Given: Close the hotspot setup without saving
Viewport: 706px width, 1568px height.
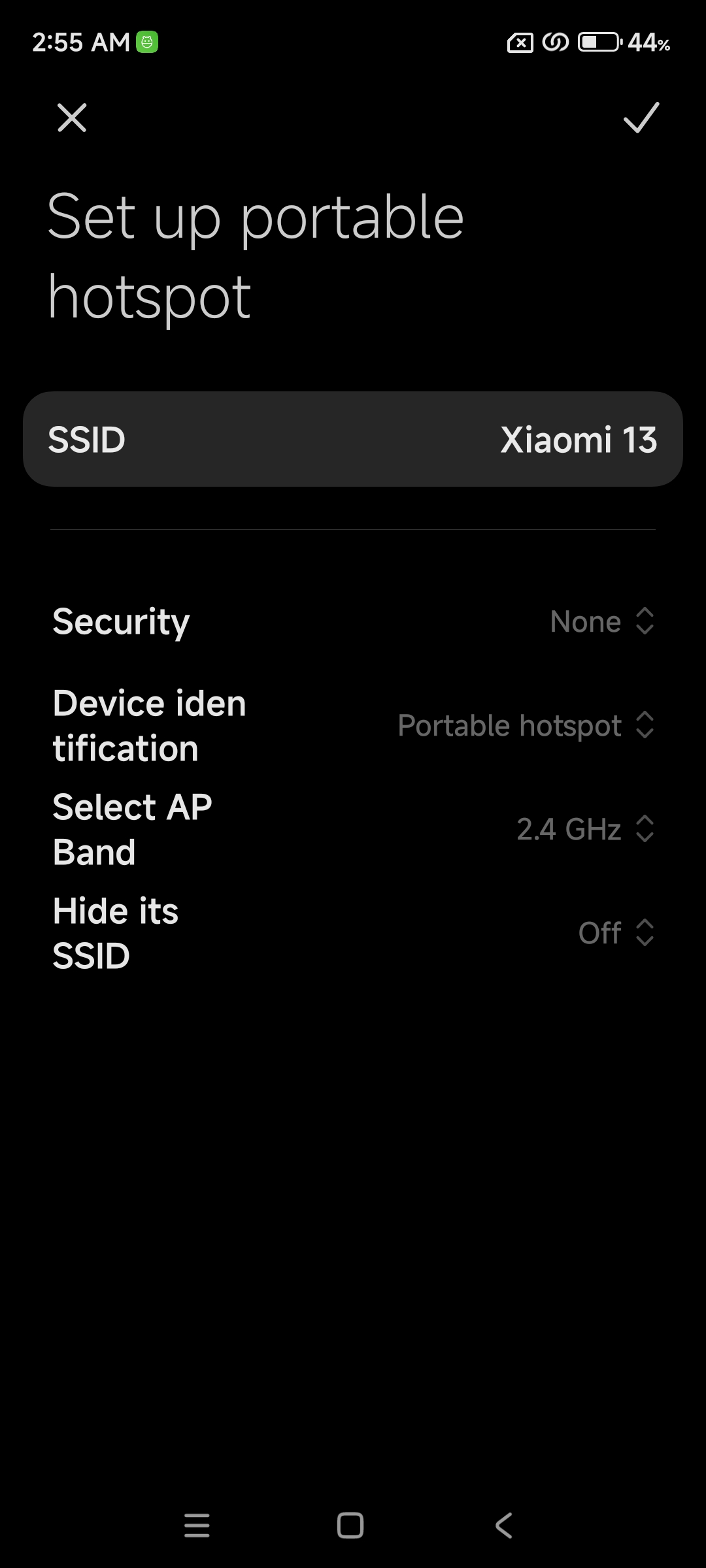Looking at the screenshot, I should [72, 118].
